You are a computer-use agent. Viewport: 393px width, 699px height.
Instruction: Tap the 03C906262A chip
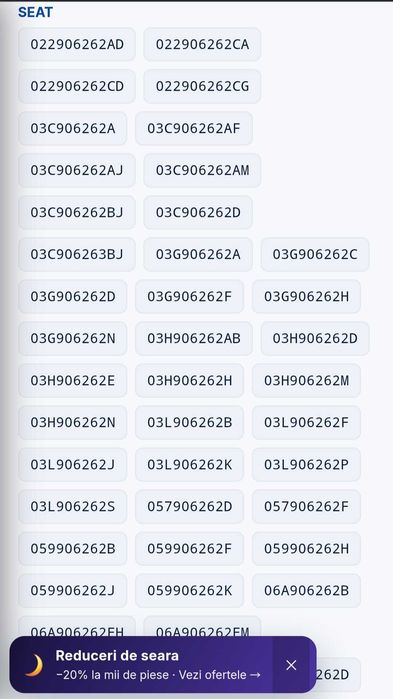[x=73, y=128]
